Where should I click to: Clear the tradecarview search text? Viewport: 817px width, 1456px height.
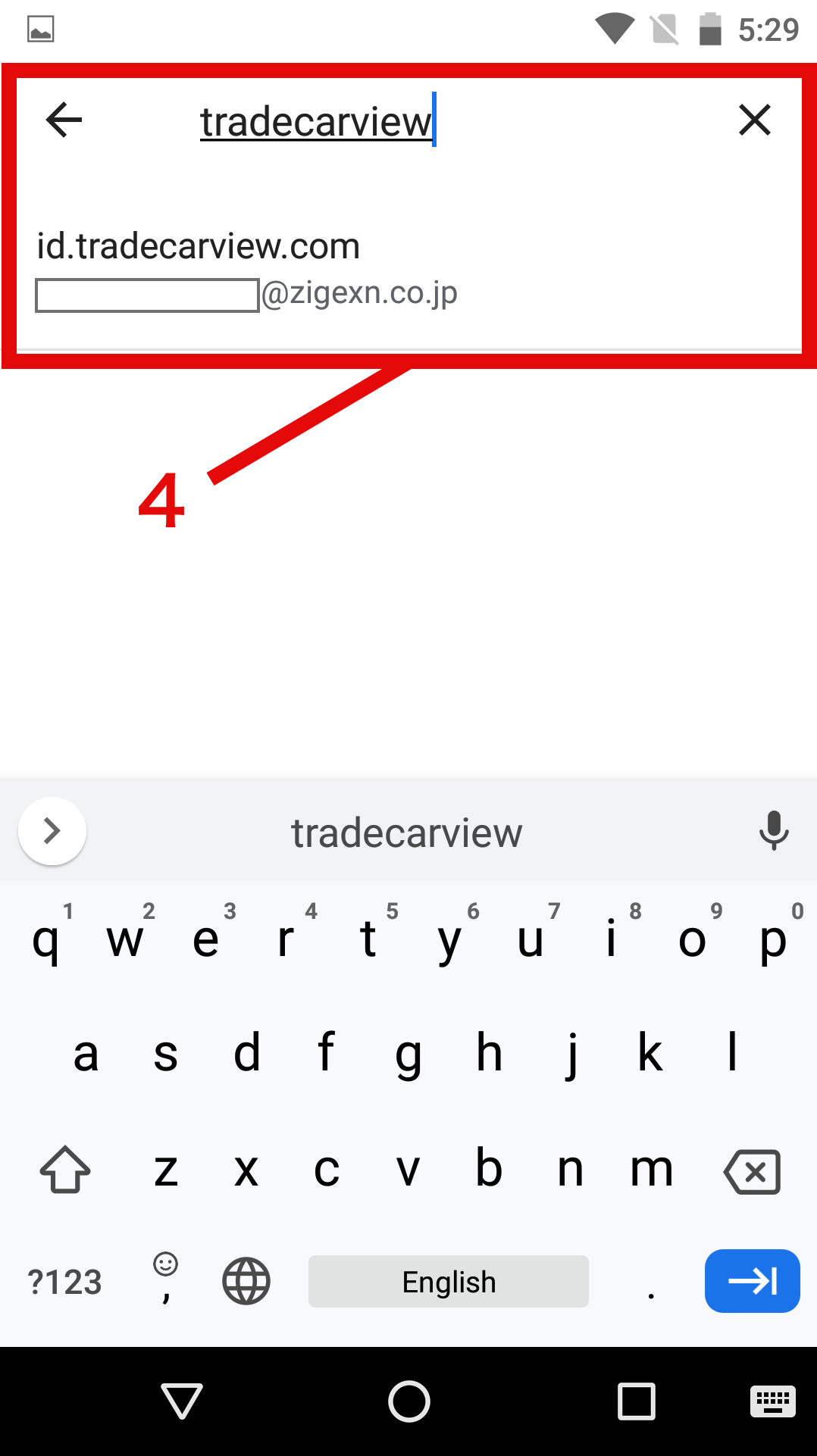[754, 120]
